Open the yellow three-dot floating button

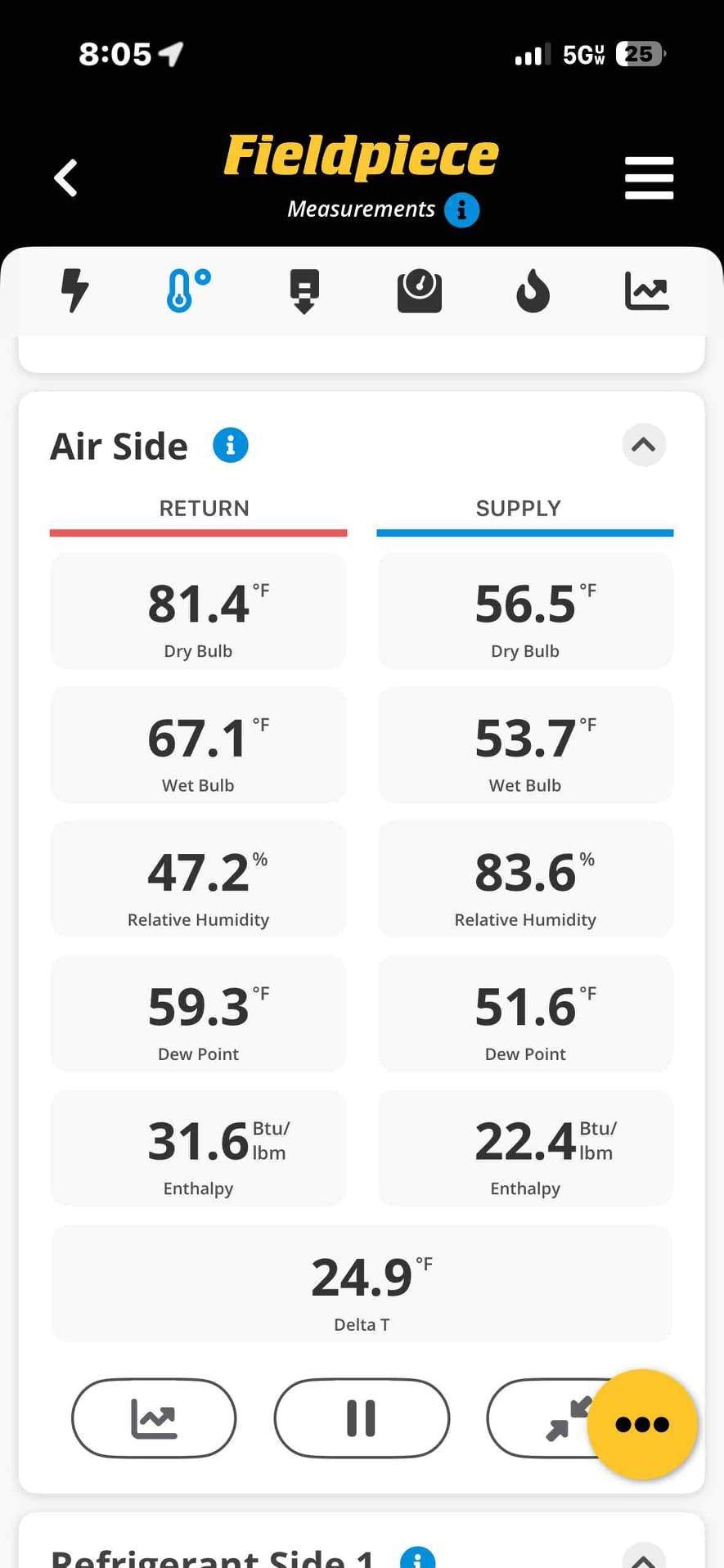coord(642,1424)
